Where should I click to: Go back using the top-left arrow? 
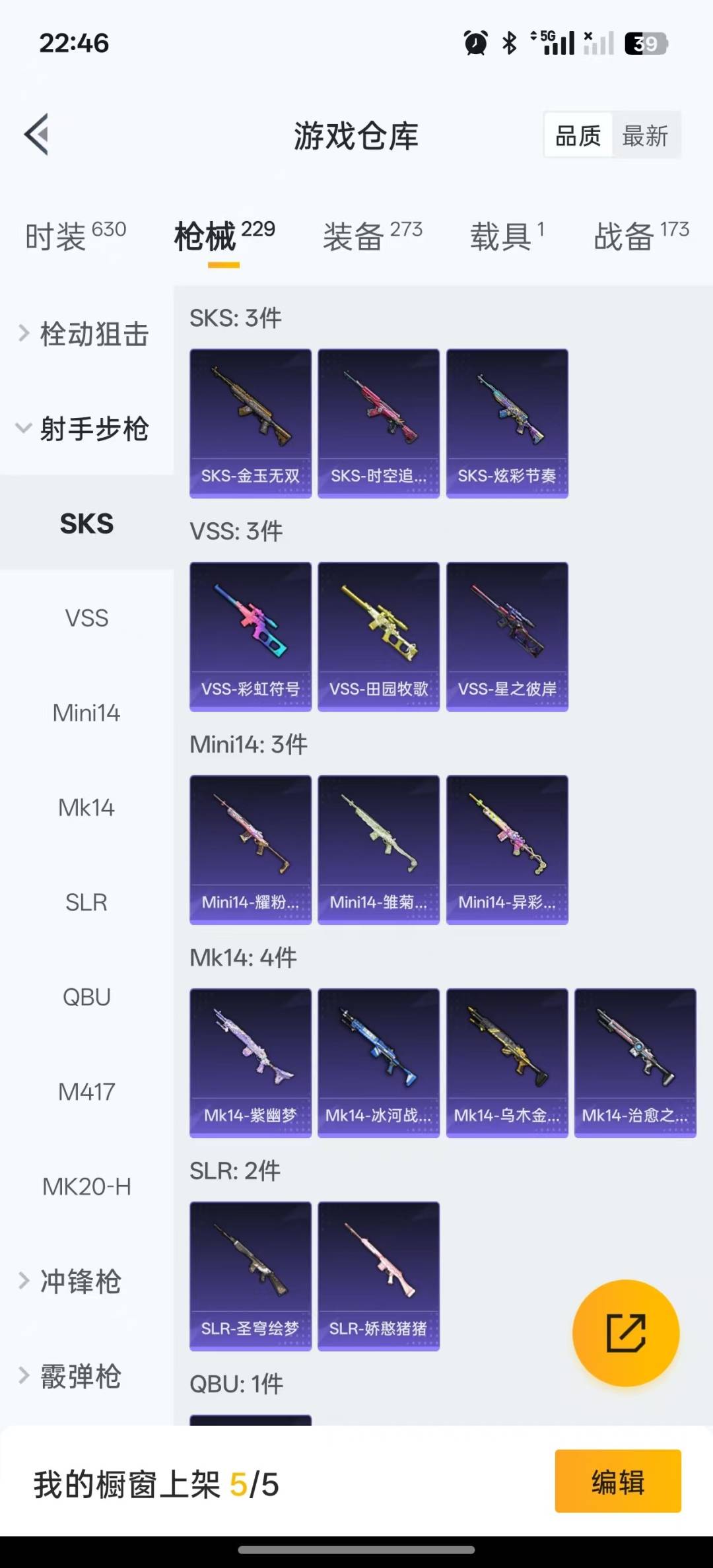click(37, 135)
